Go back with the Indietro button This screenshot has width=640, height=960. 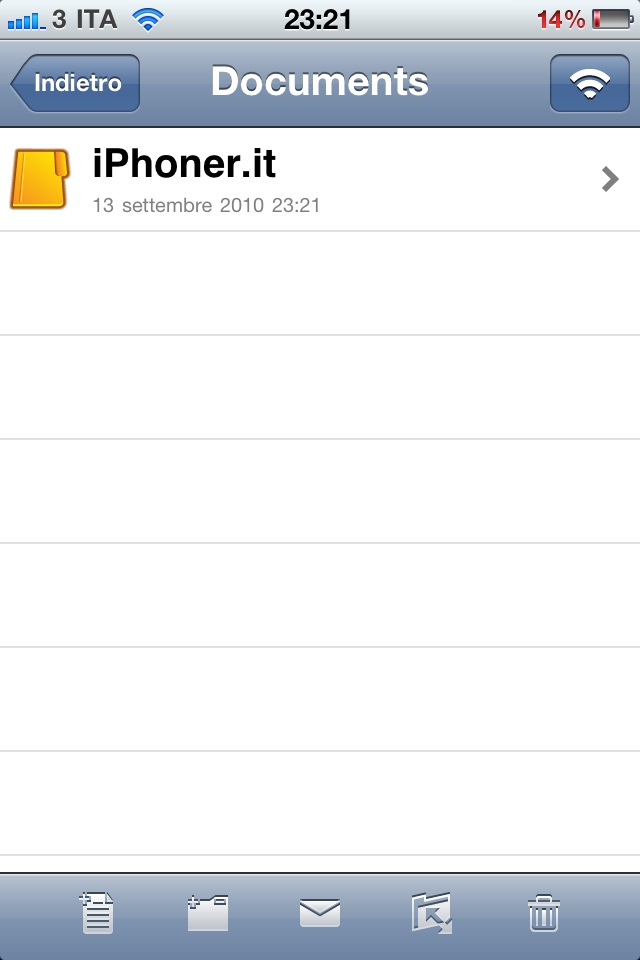pos(78,83)
